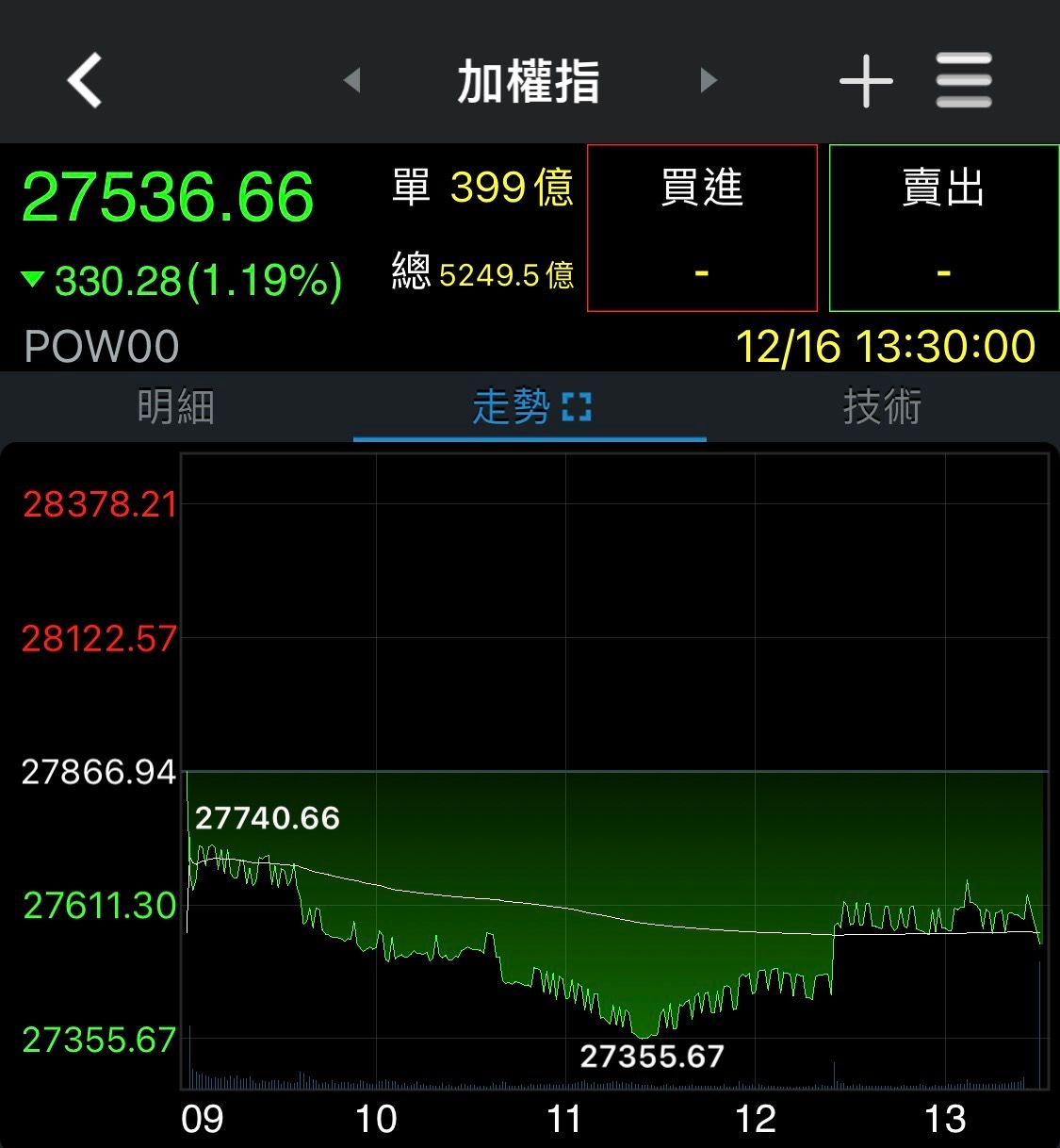Viewport: 1060px width, 1148px height.
Task: Expand the 加權指 title to switch indexes
Action: point(530,81)
